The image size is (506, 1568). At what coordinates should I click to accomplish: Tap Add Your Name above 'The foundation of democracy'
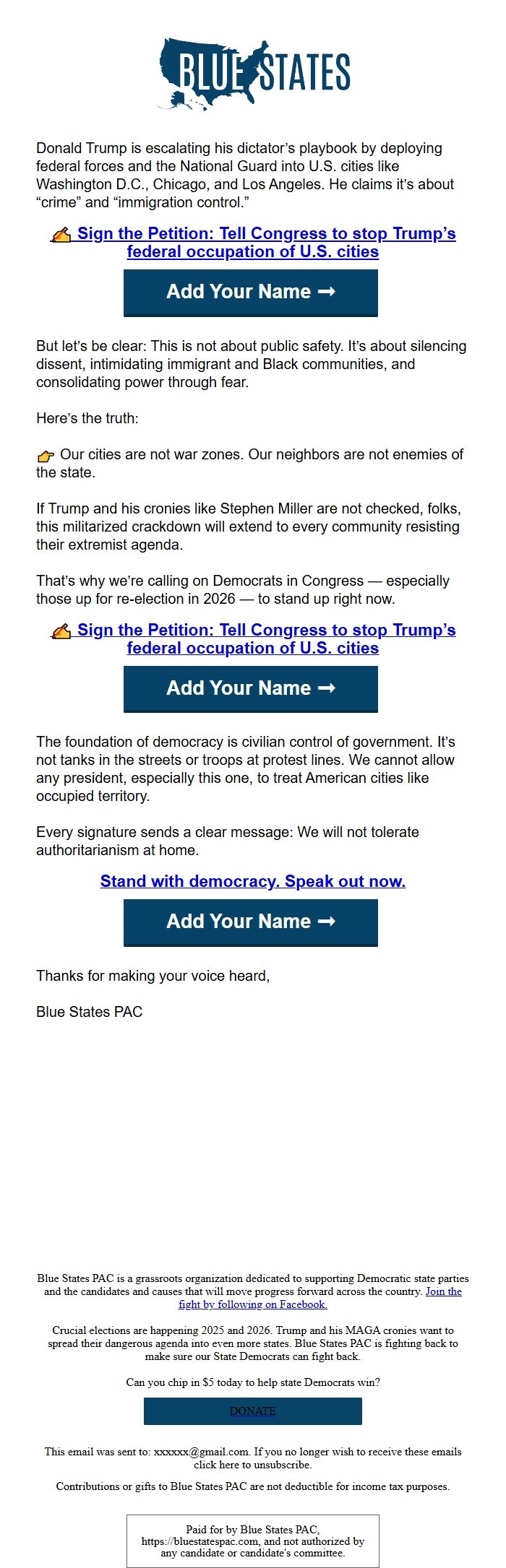click(x=251, y=689)
